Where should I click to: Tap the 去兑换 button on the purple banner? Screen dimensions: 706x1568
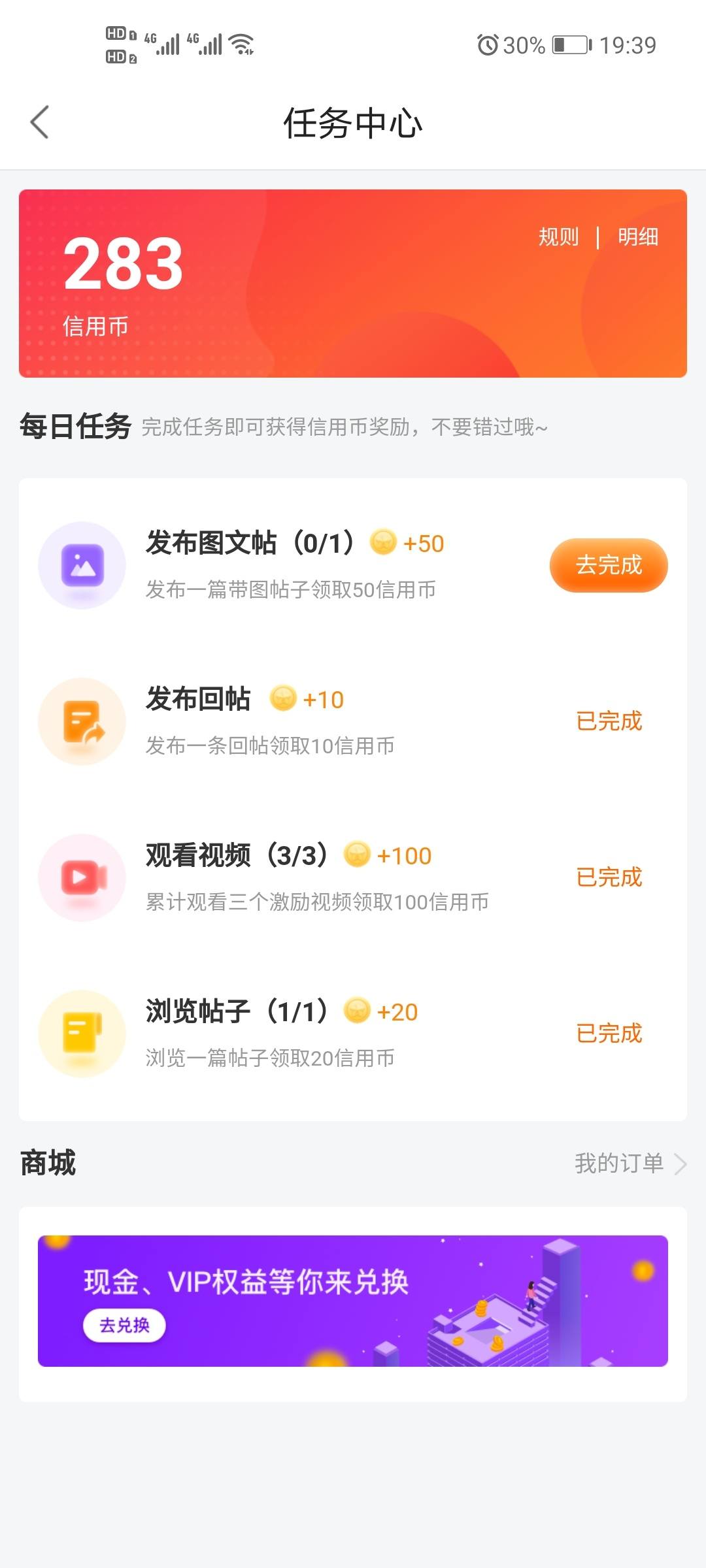(x=124, y=1325)
